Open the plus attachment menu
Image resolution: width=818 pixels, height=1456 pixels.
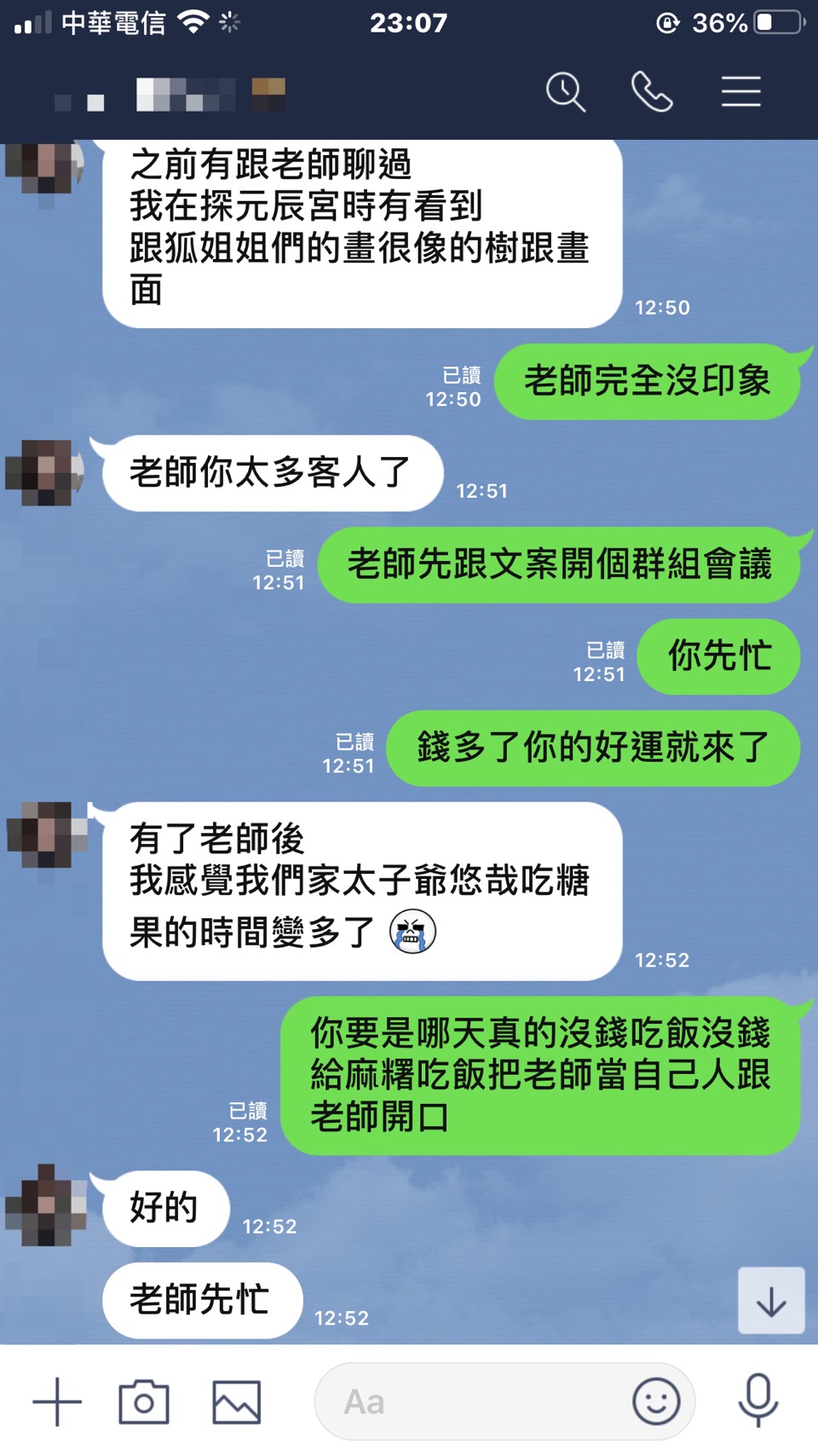(x=57, y=1402)
